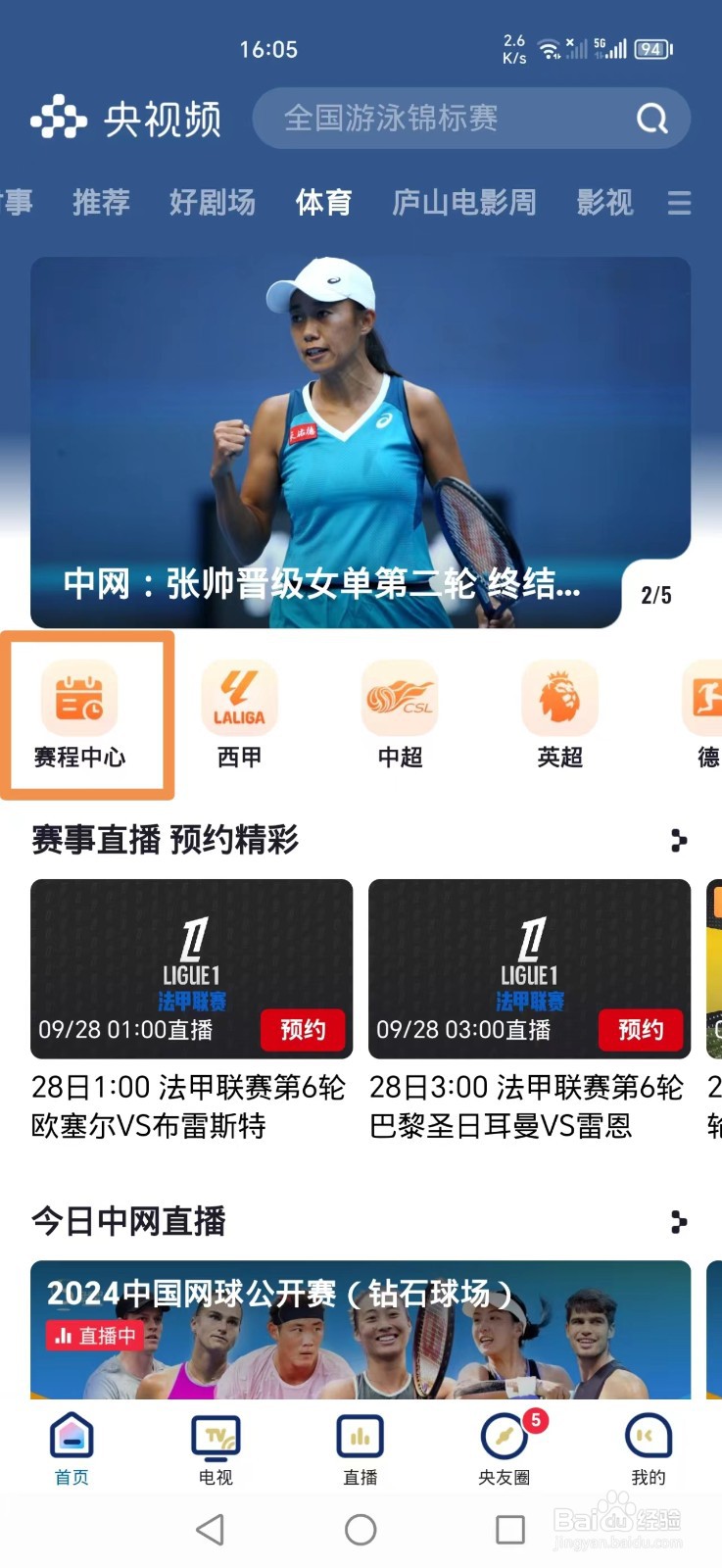Open the 中超 CSL league icon
Viewport: 722px width, 1568px height.
coord(399,710)
